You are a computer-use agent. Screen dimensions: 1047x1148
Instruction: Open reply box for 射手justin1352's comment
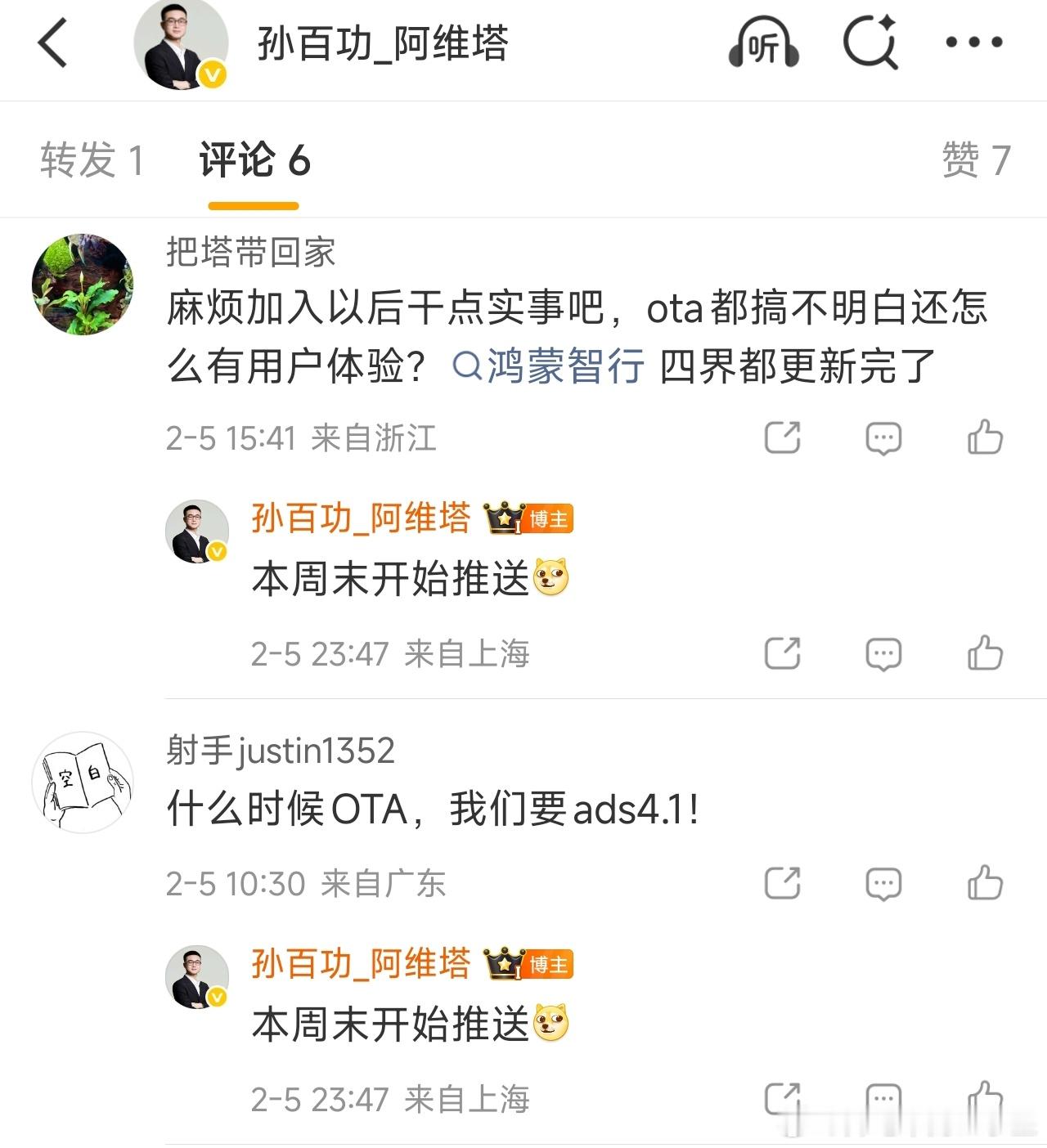pos(883,884)
